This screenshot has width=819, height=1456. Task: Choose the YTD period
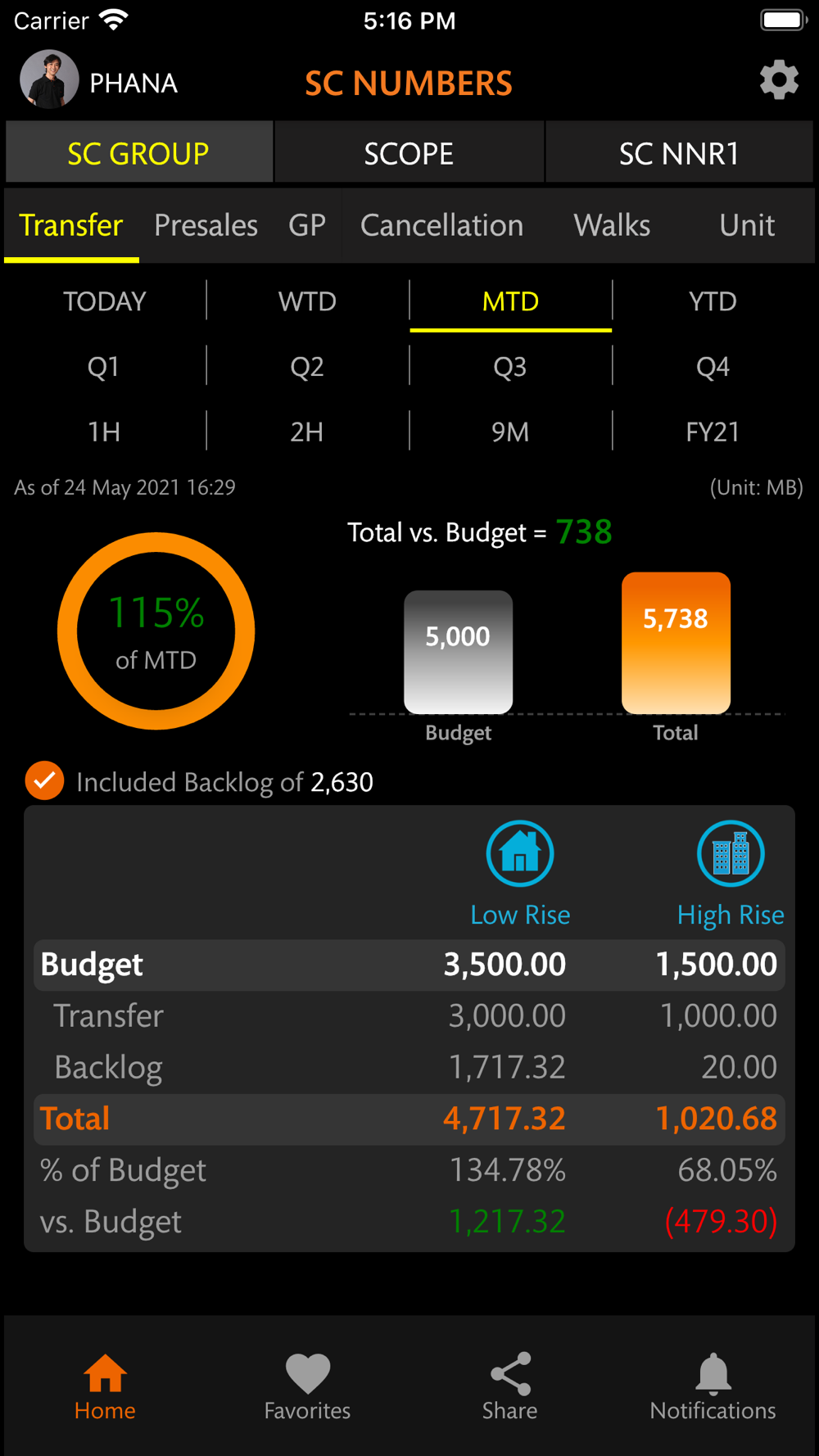coord(713,301)
